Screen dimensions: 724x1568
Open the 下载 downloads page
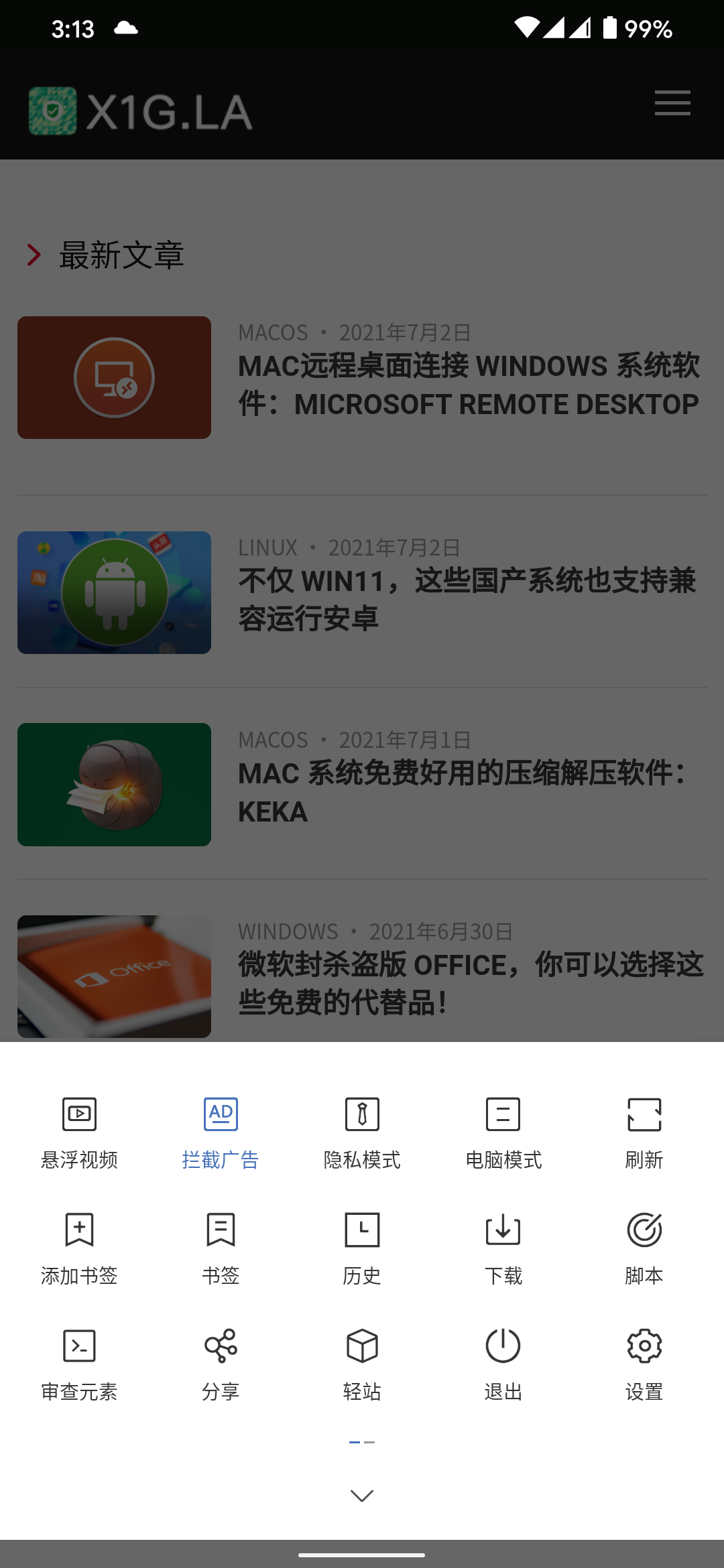coord(503,1246)
